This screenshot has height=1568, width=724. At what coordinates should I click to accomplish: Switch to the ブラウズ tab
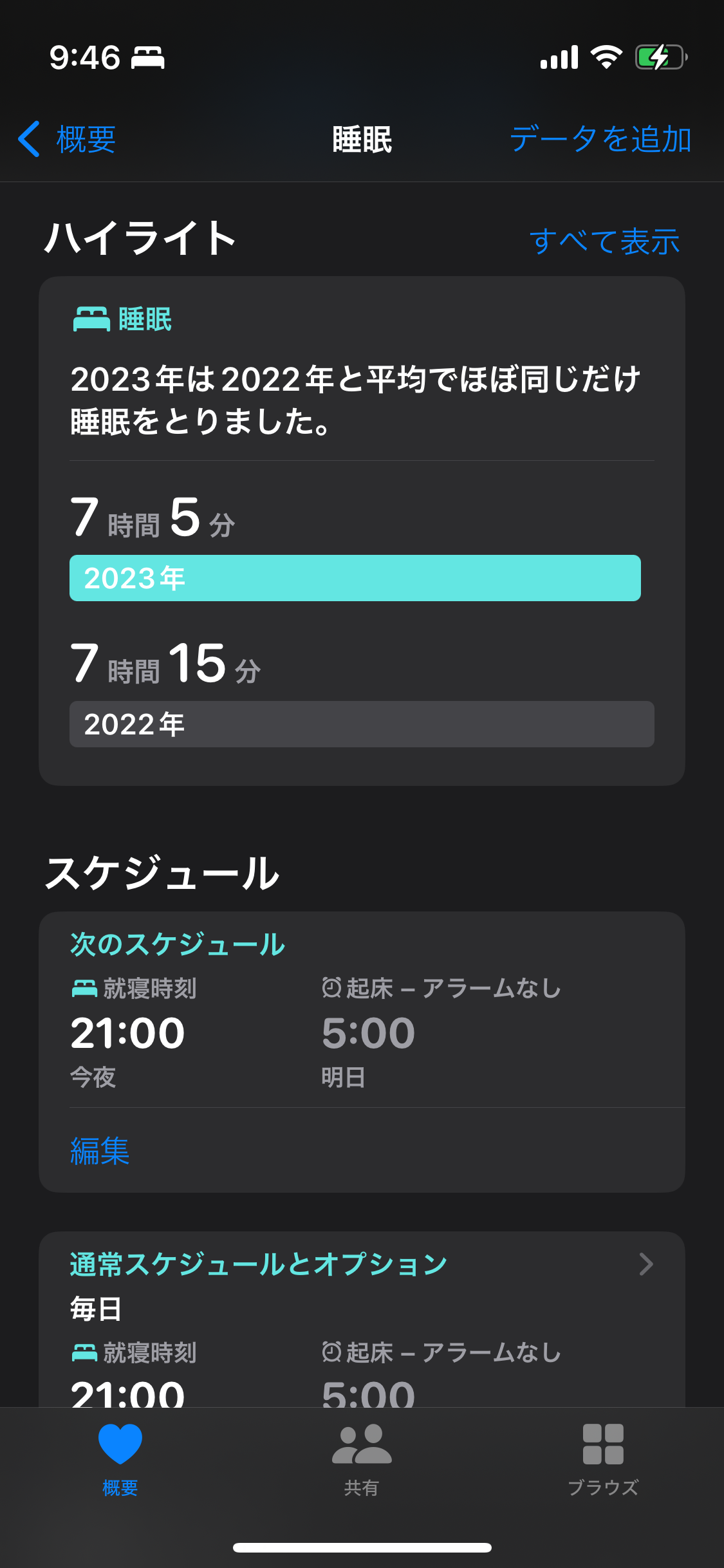click(x=603, y=1459)
